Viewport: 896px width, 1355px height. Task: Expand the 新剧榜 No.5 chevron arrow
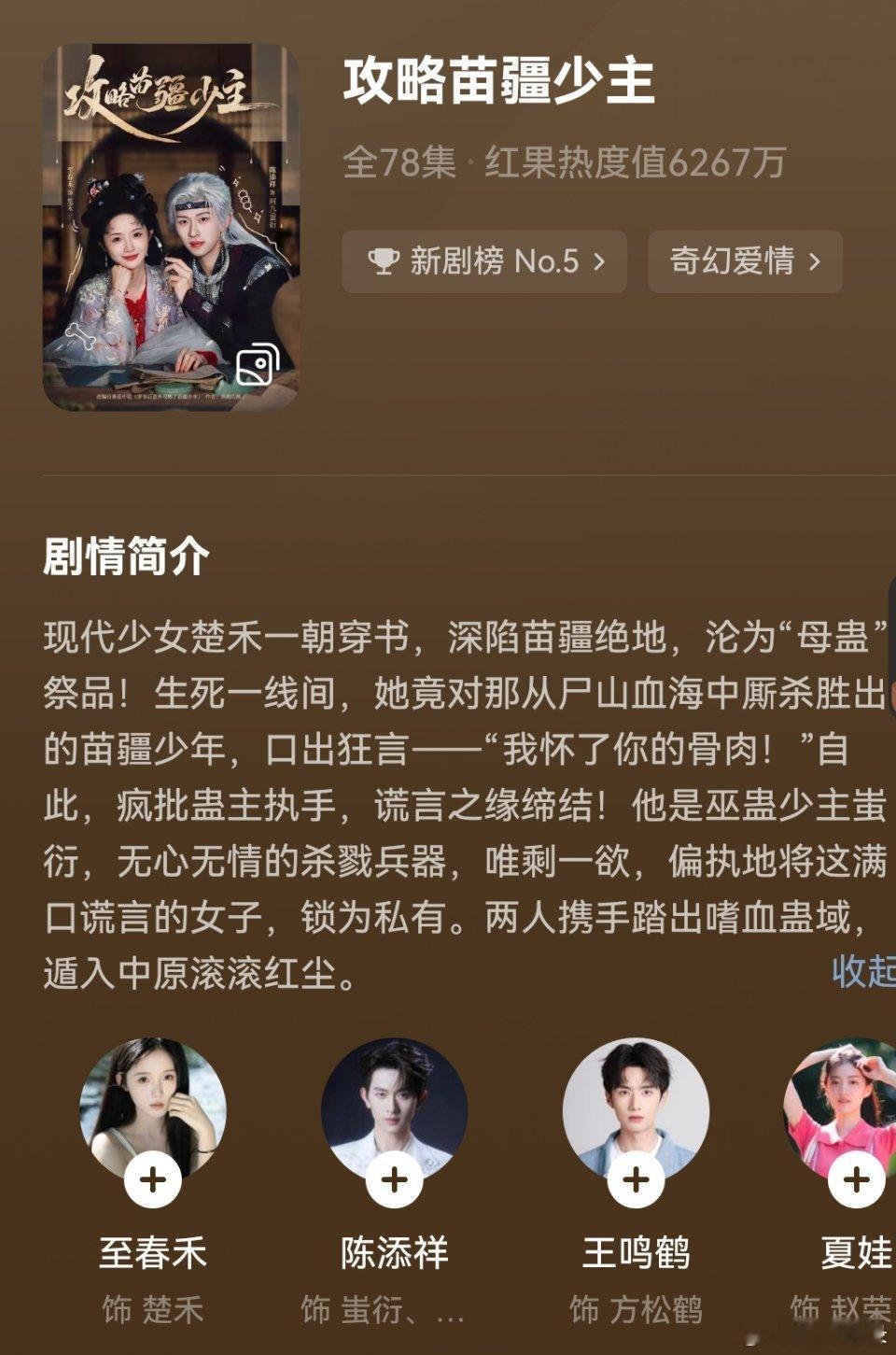(598, 262)
